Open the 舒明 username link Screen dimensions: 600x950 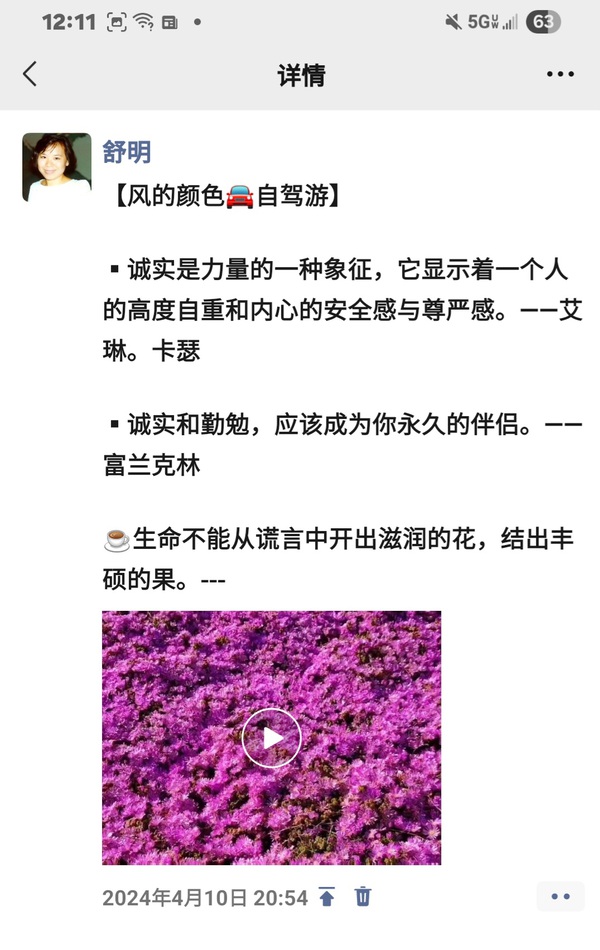(x=127, y=151)
